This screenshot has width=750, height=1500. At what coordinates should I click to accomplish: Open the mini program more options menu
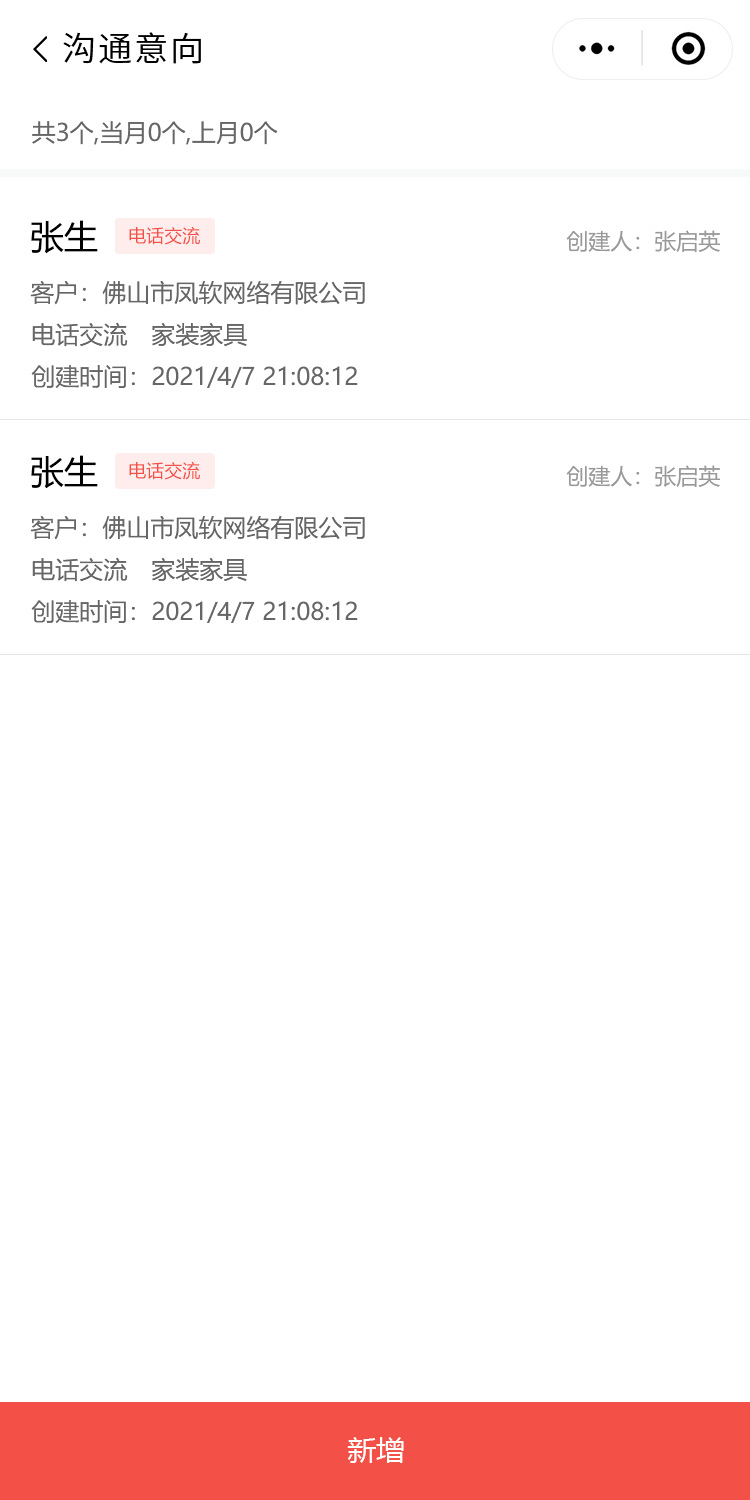pos(597,49)
